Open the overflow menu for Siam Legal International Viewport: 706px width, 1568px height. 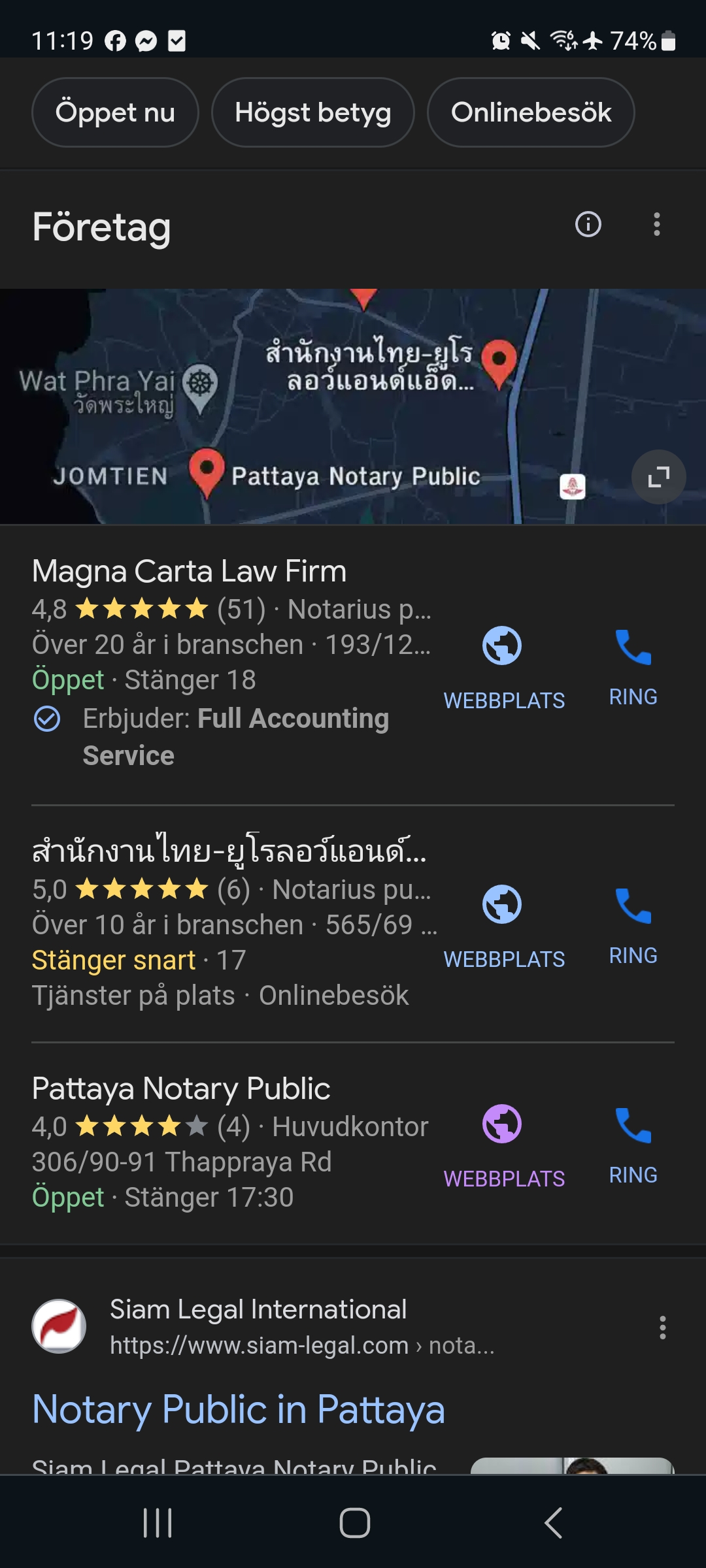coord(662,1326)
